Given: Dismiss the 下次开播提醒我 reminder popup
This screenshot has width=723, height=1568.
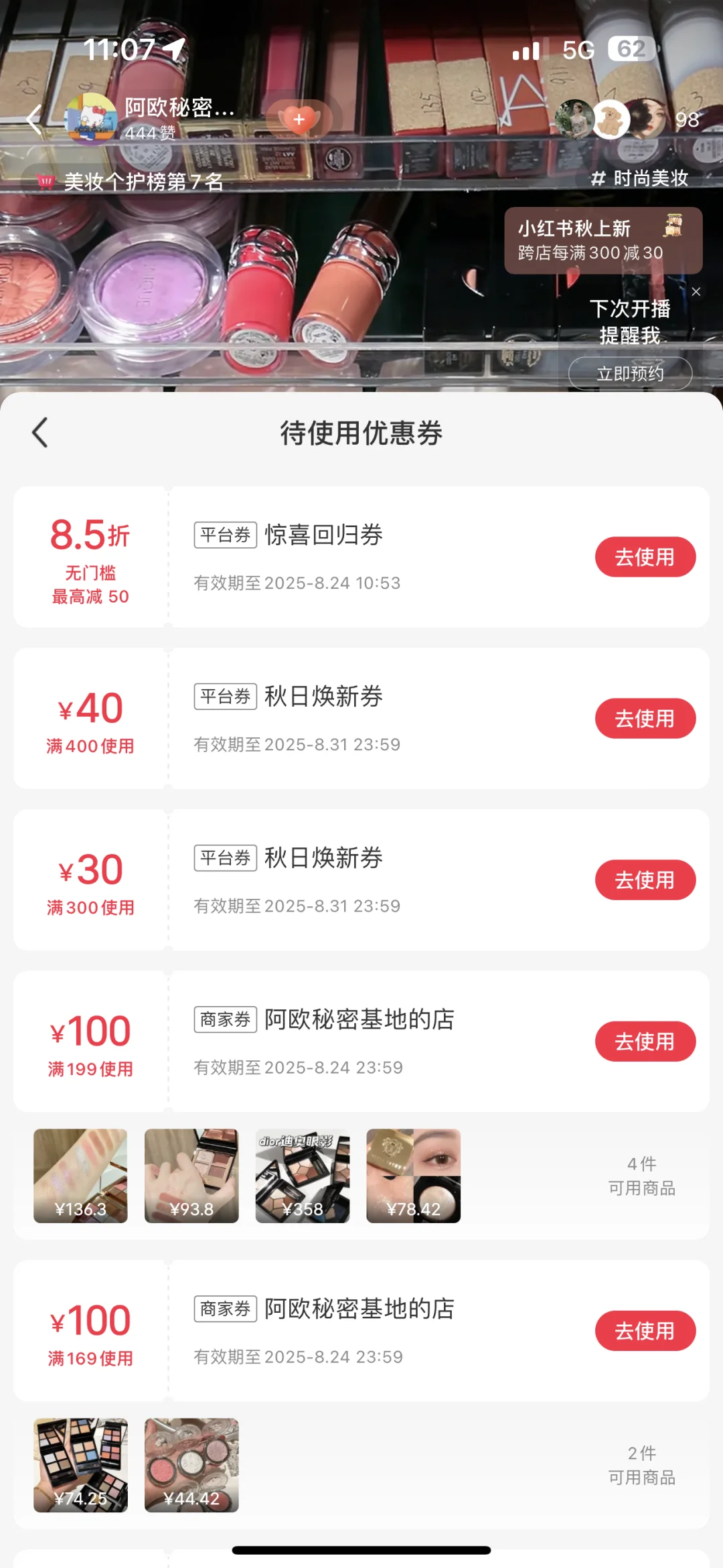Looking at the screenshot, I should [x=696, y=291].
